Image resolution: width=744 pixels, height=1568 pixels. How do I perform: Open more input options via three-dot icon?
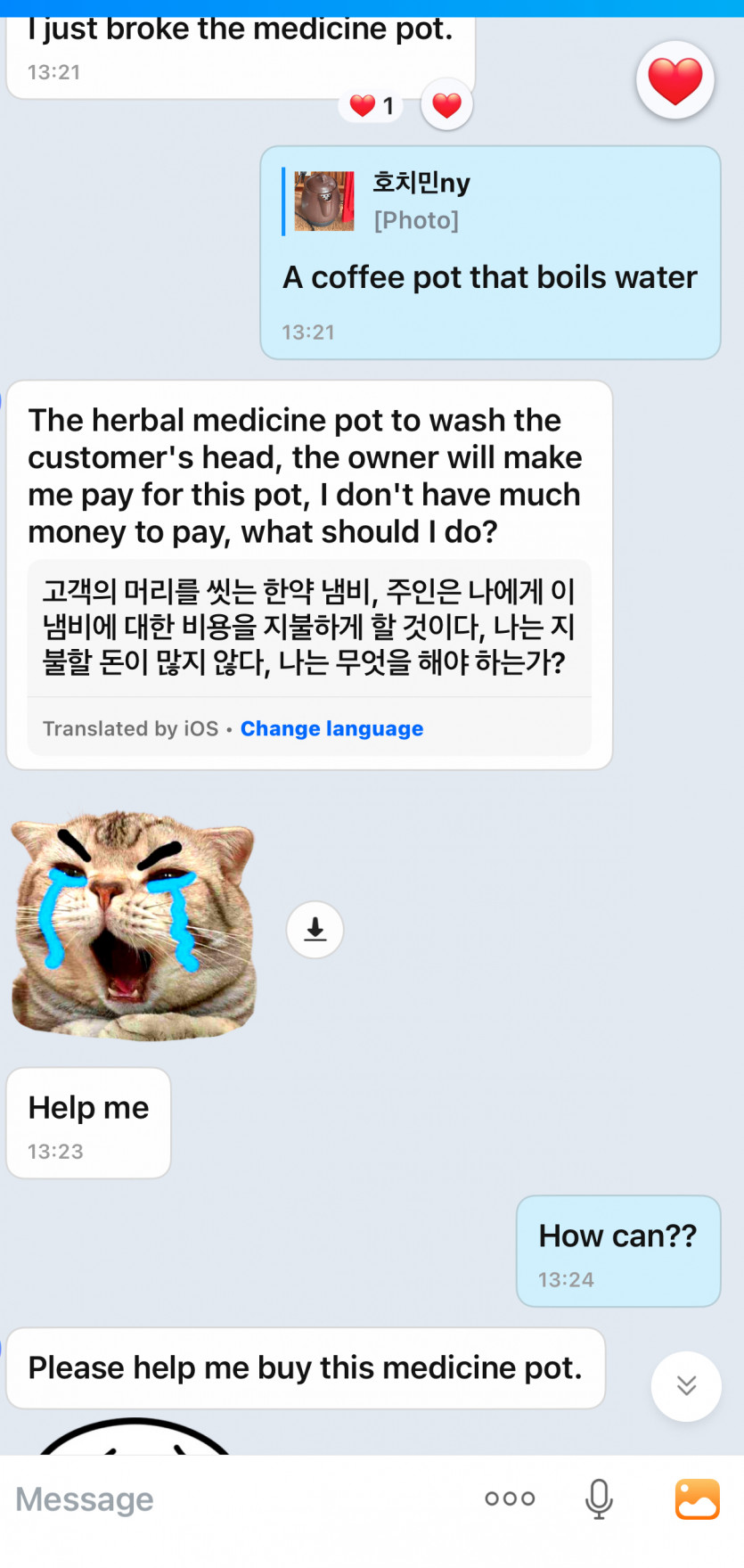point(509,1498)
